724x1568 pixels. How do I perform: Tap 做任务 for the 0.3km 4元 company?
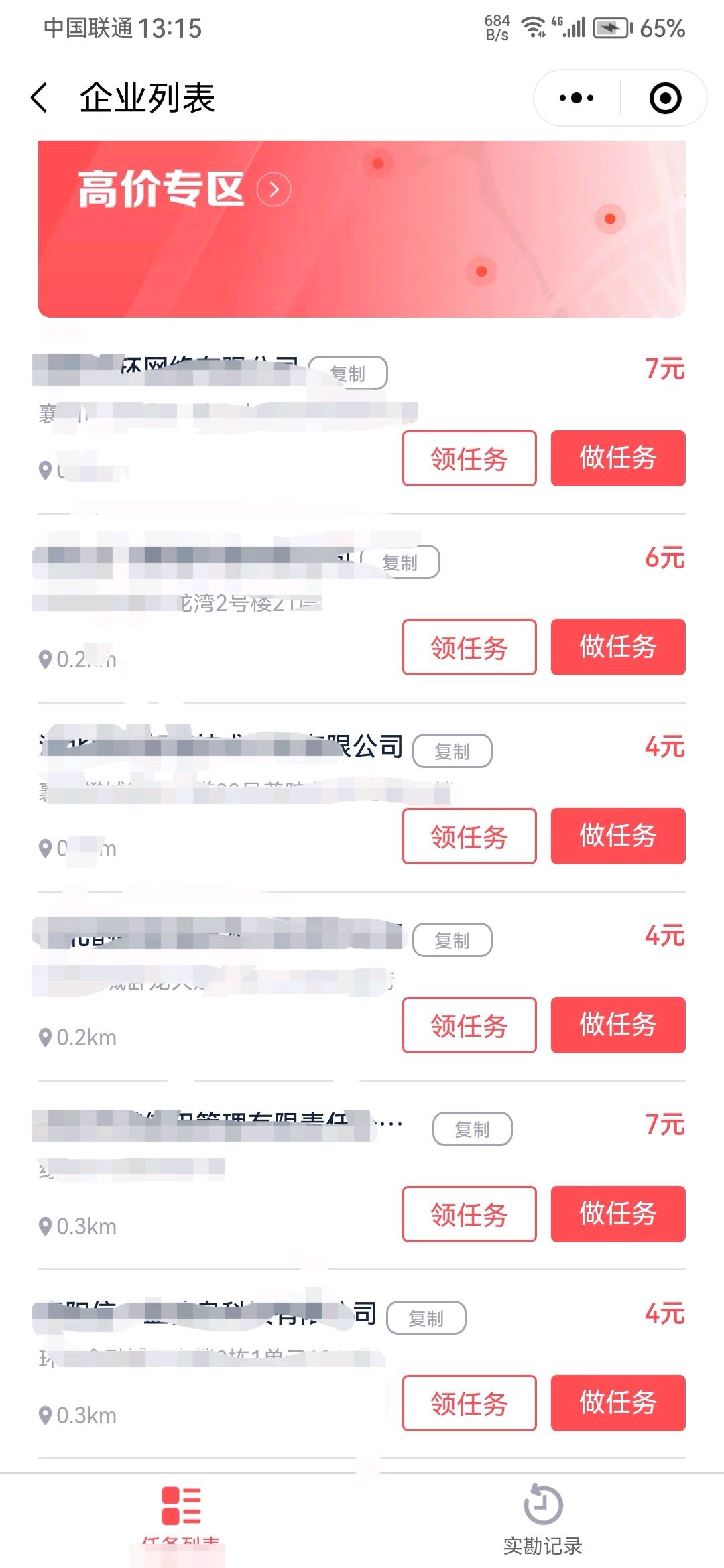click(618, 1403)
